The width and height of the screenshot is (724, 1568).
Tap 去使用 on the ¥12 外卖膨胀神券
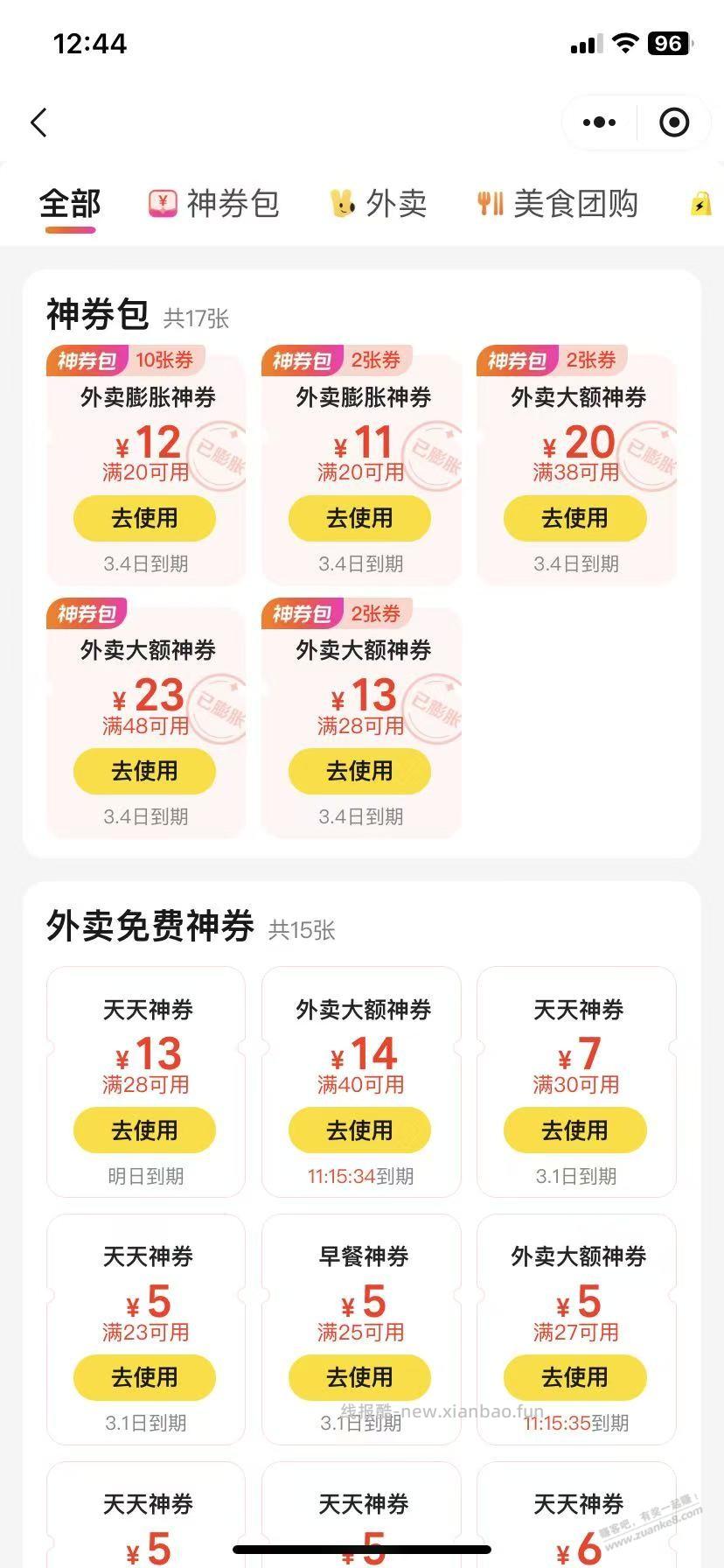click(144, 518)
